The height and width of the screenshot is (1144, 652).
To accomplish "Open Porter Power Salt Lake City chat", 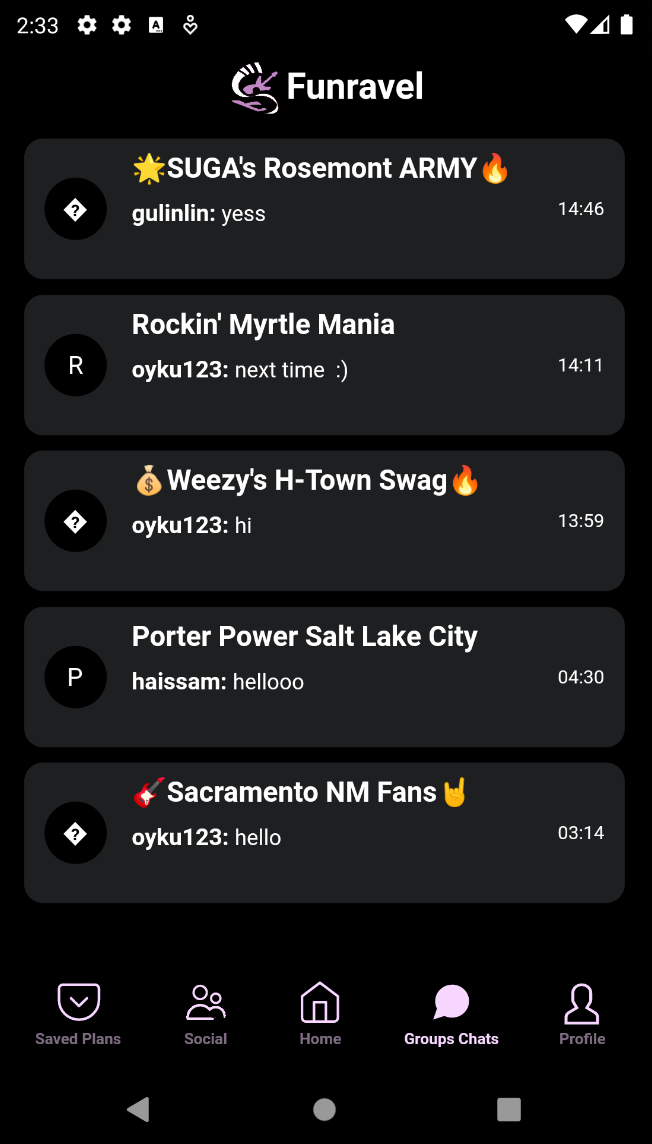I will [324, 676].
